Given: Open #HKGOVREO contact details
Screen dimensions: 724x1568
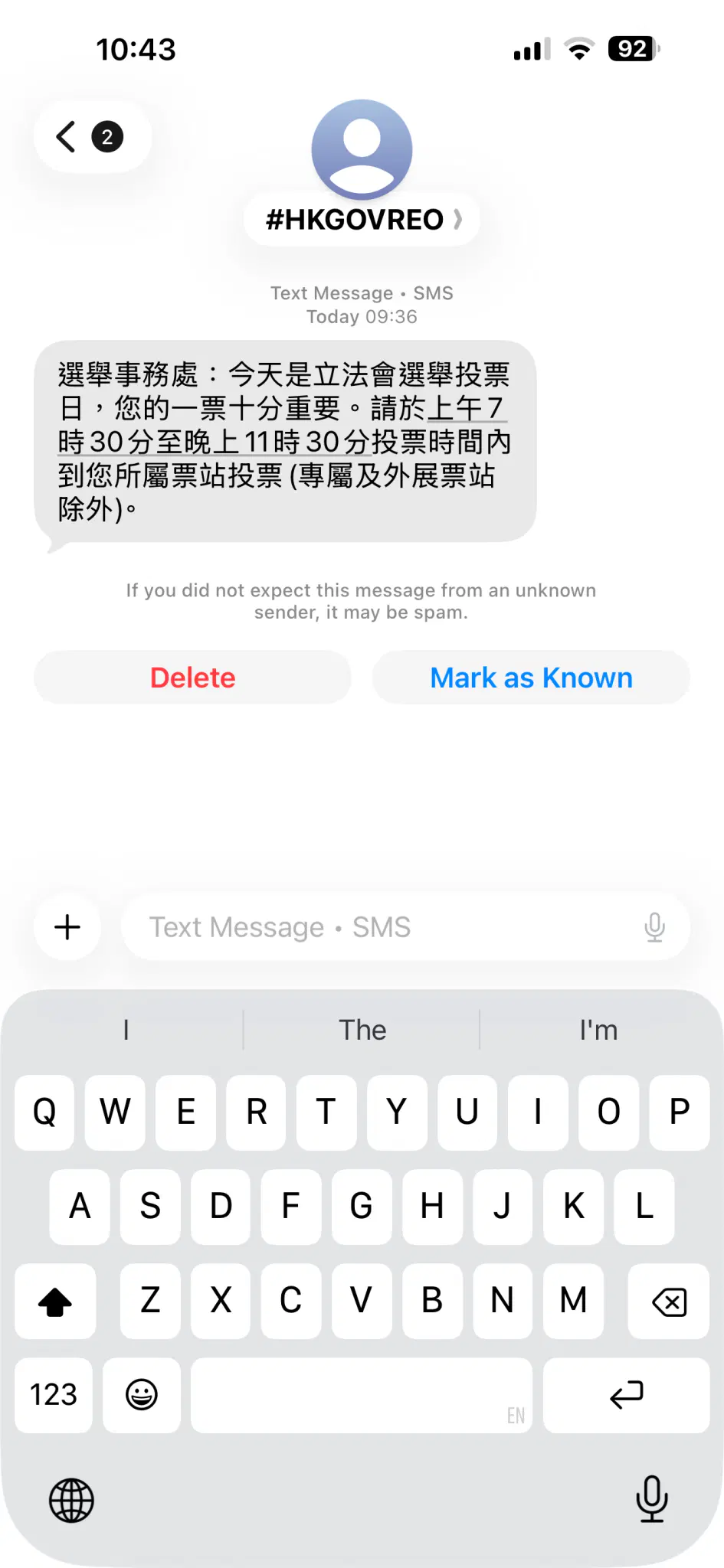Looking at the screenshot, I should (x=362, y=220).
